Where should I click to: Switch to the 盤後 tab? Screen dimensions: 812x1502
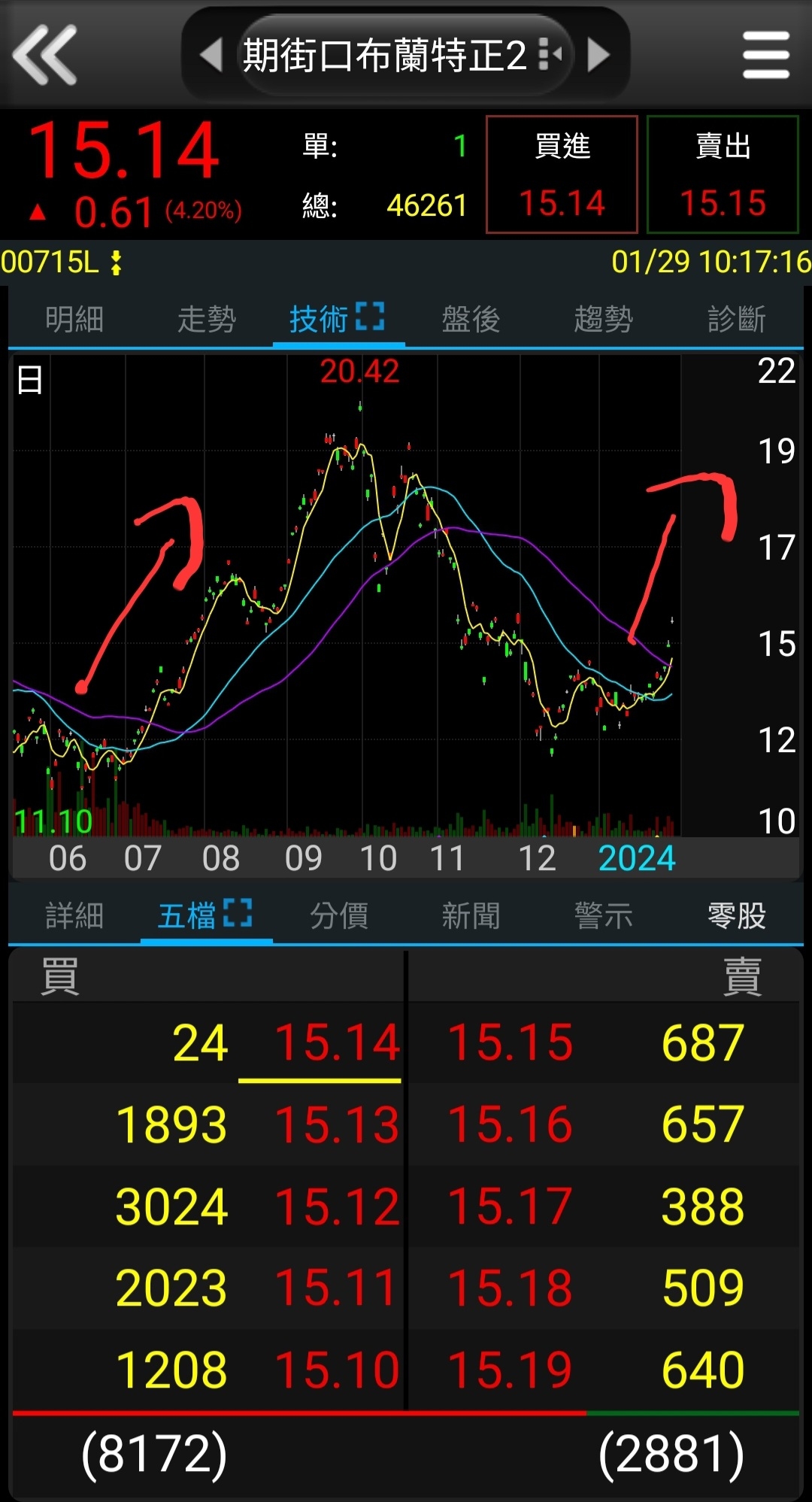(x=471, y=319)
